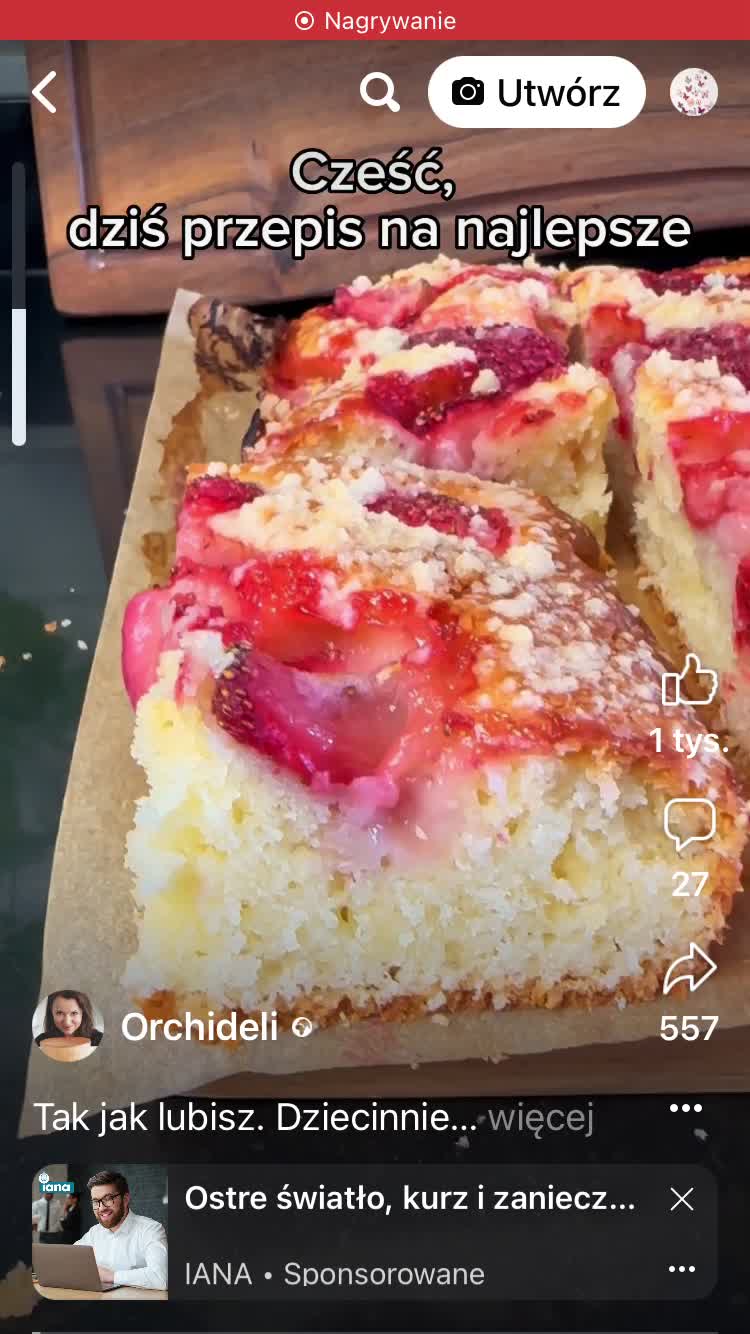Open the IANA sponsored ad
This screenshot has height=1334, width=750.
pos(410,1200)
